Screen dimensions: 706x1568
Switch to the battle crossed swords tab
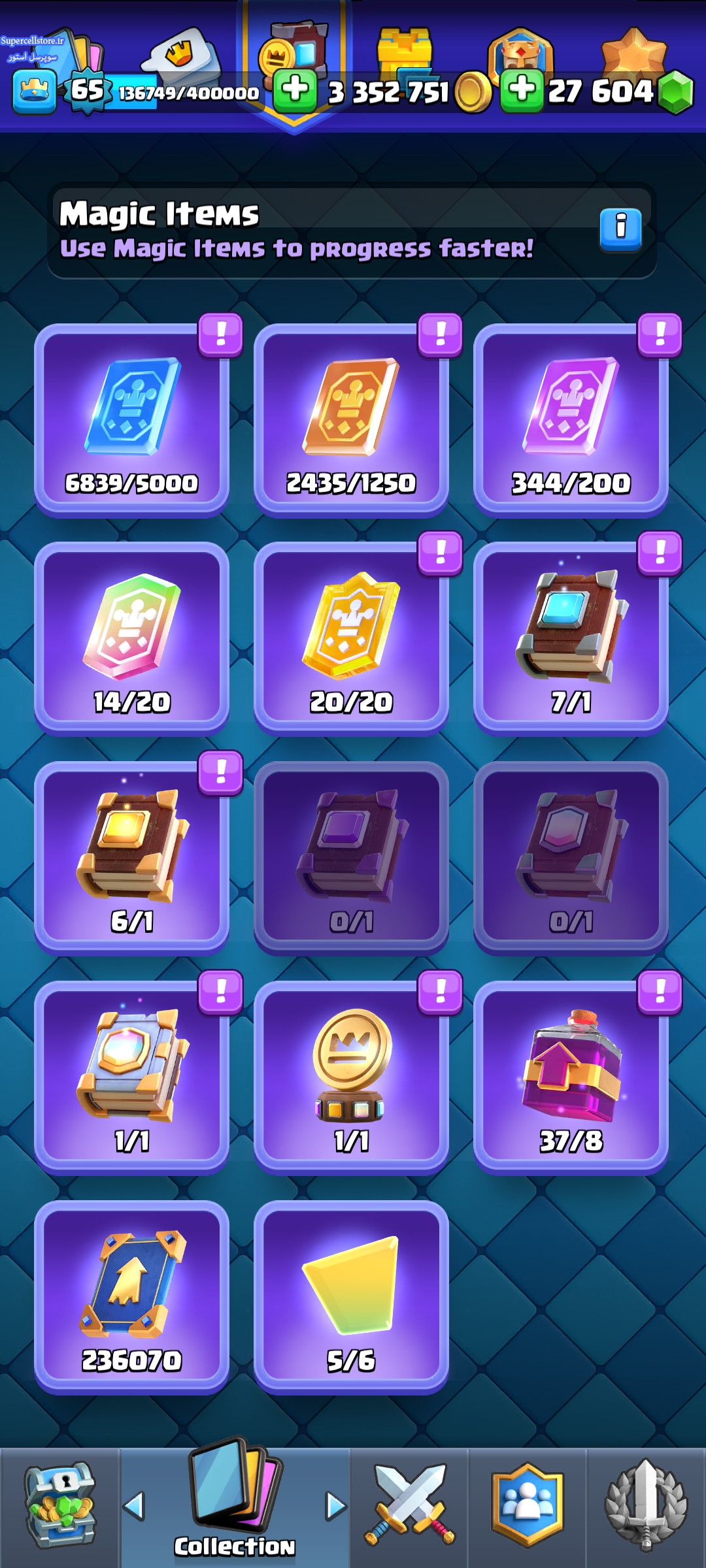click(409, 1507)
